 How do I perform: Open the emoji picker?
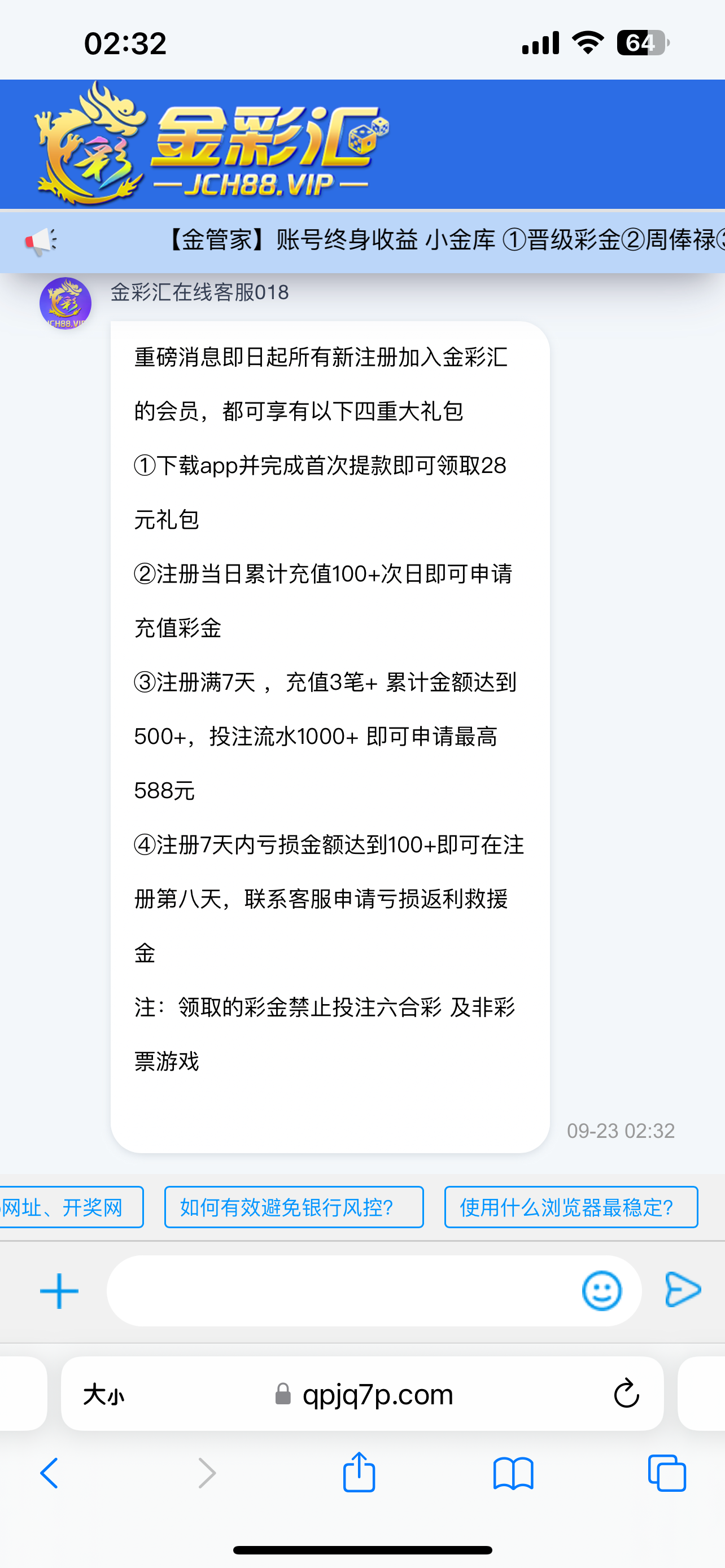point(601,1290)
